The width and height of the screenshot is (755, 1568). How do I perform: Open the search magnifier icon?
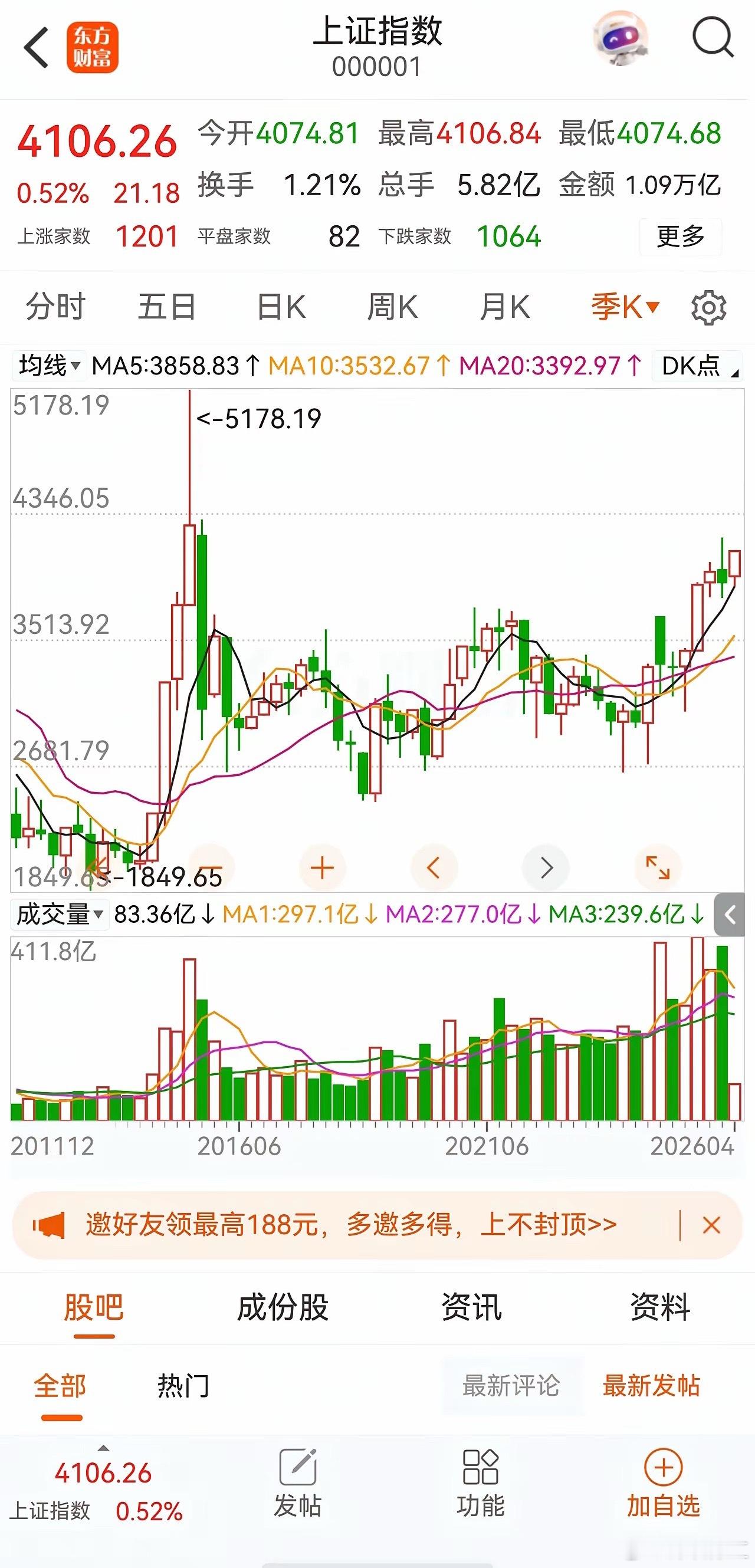(713, 38)
